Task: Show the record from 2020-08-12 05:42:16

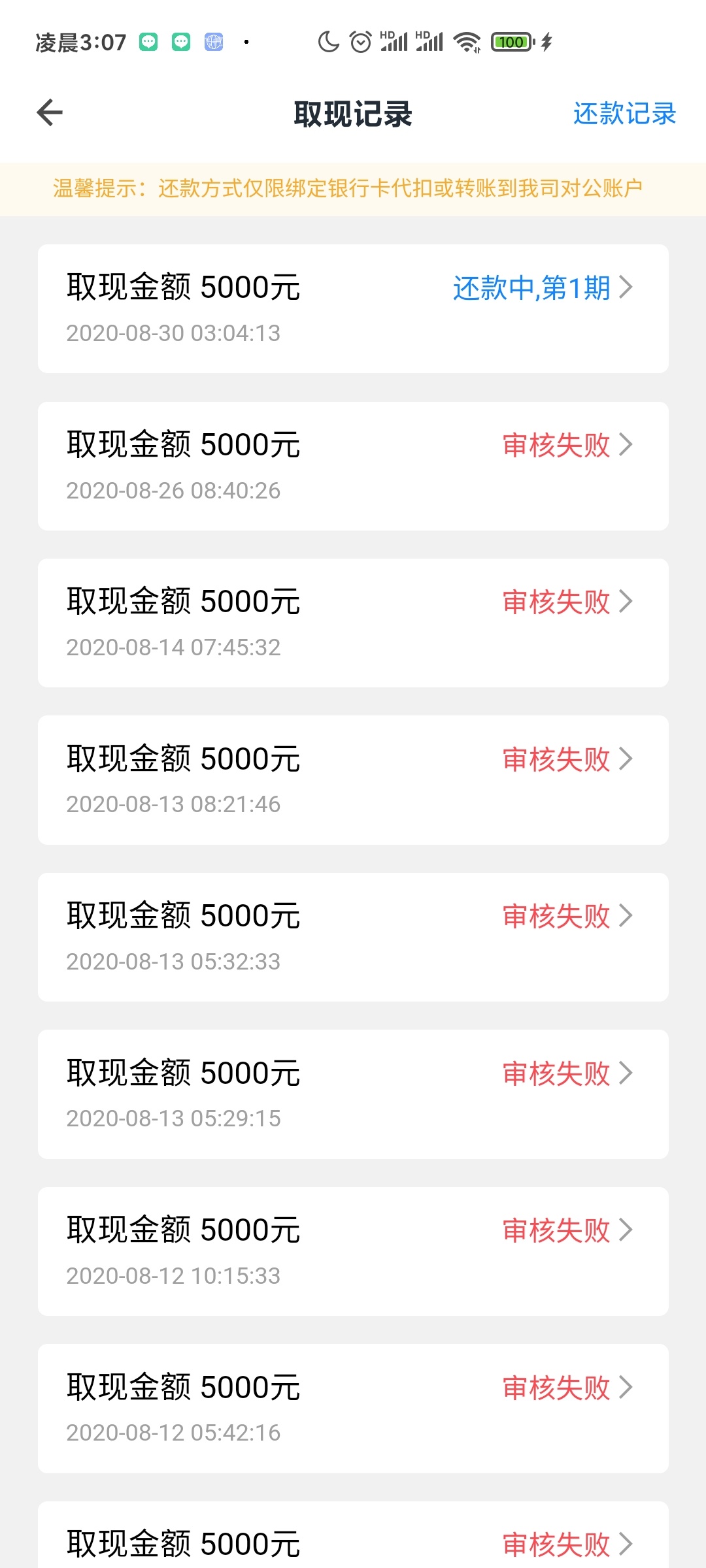Action: click(x=353, y=1409)
